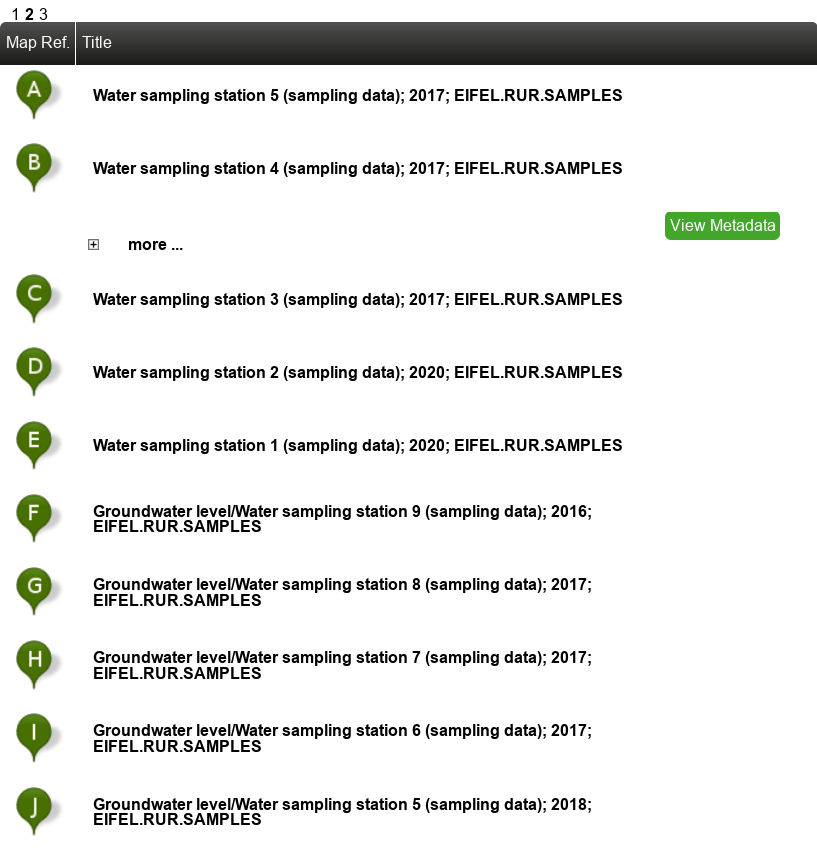The width and height of the screenshot is (817, 851).
Task: Open Water sampling station 3 2017 entry
Action: tap(357, 300)
